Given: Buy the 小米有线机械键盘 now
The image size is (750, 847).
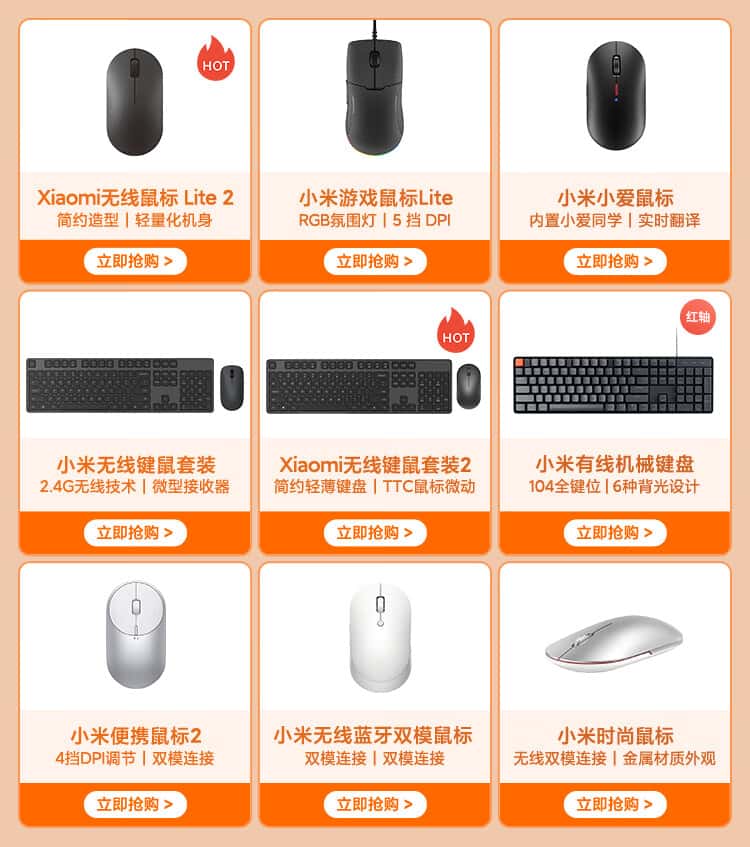Looking at the screenshot, I should 615,533.
